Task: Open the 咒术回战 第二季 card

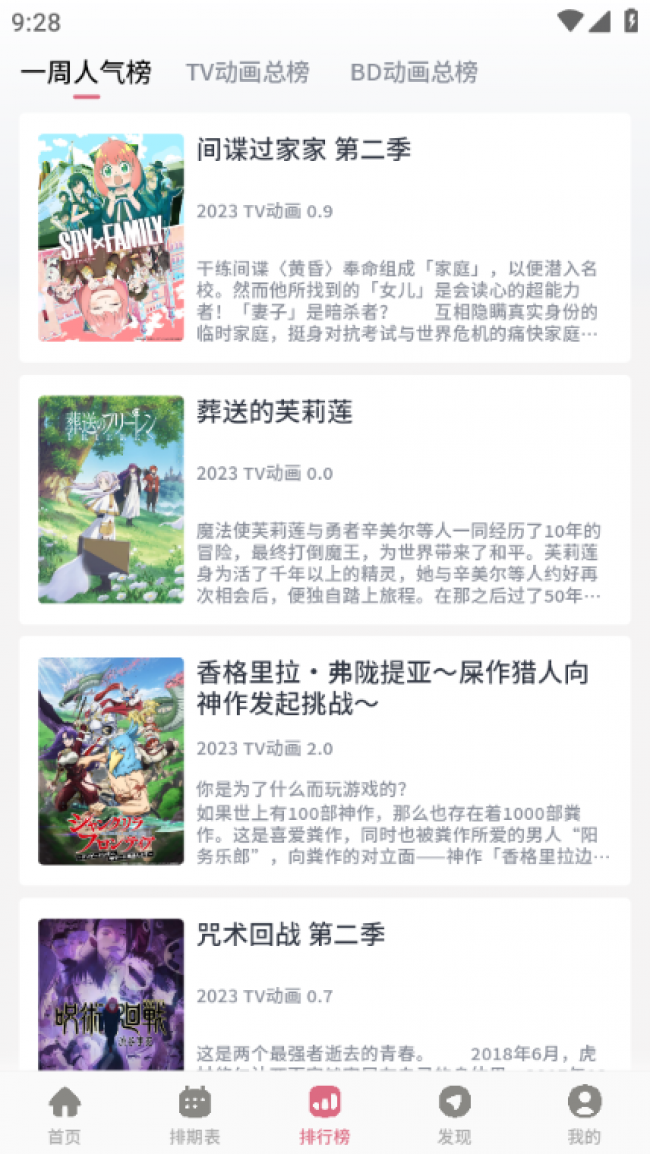Action: tap(325, 985)
